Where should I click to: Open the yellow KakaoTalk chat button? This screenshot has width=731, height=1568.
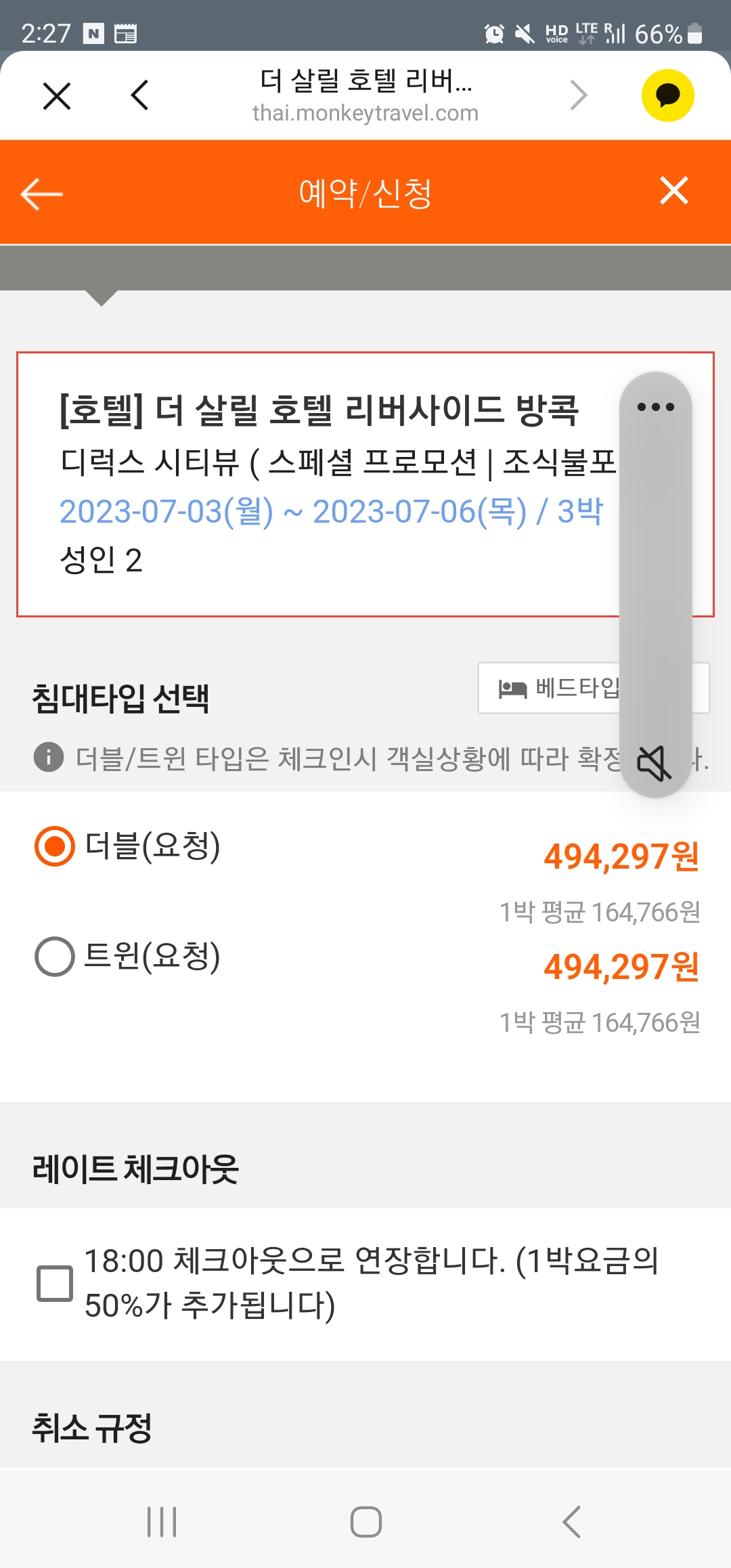click(x=667, y=95)
